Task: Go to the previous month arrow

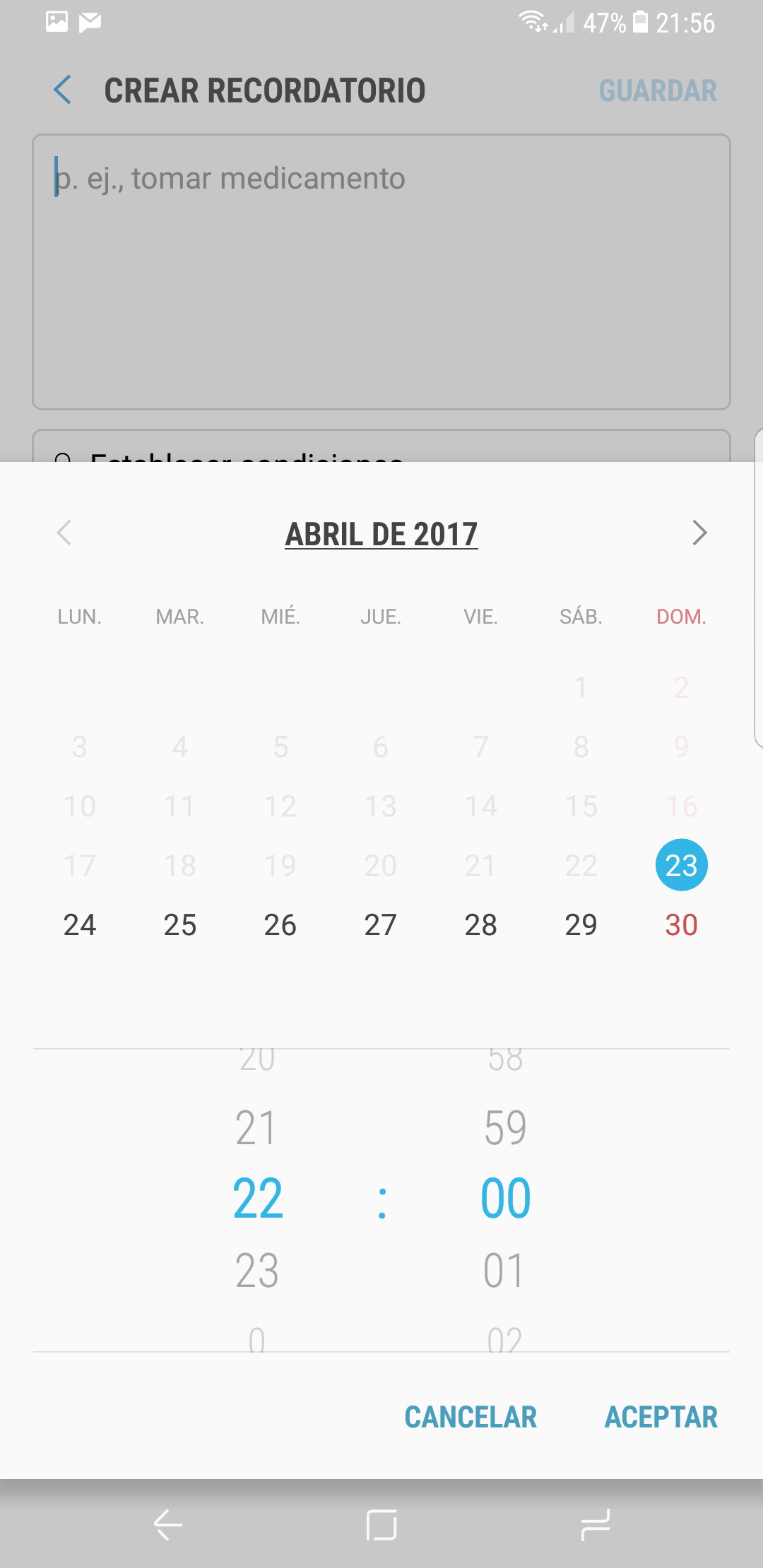Action: (64, 533)
